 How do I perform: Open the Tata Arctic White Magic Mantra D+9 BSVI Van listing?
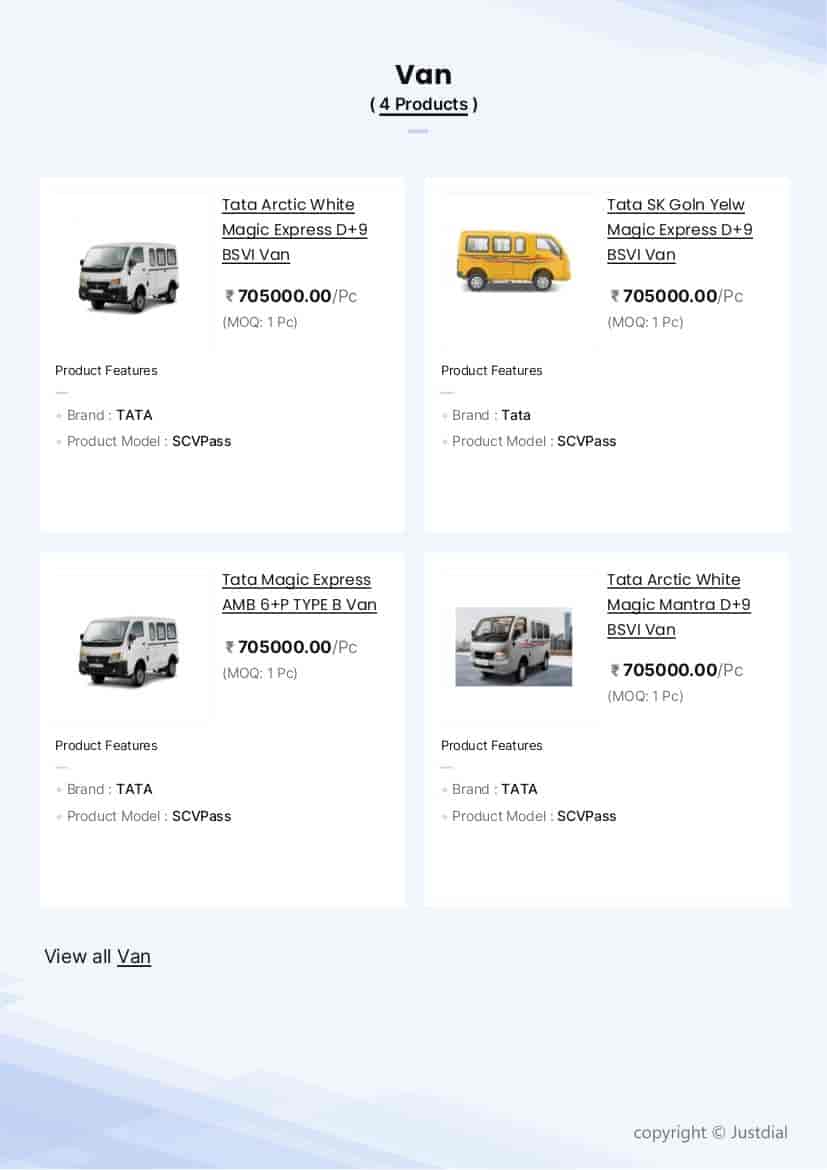(x=678, y=604)
